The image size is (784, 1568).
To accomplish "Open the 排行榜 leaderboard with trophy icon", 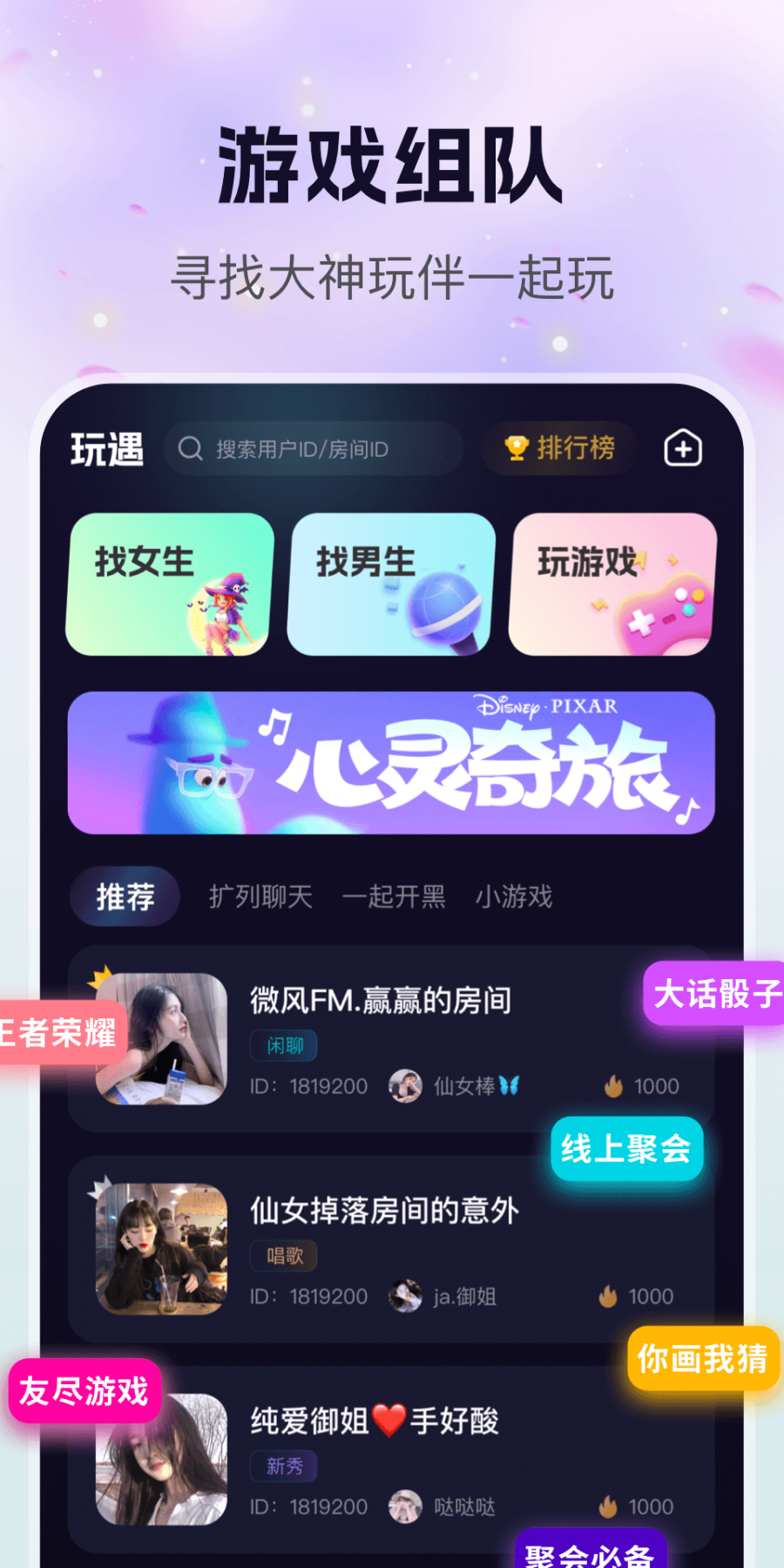I will [558, 448].
